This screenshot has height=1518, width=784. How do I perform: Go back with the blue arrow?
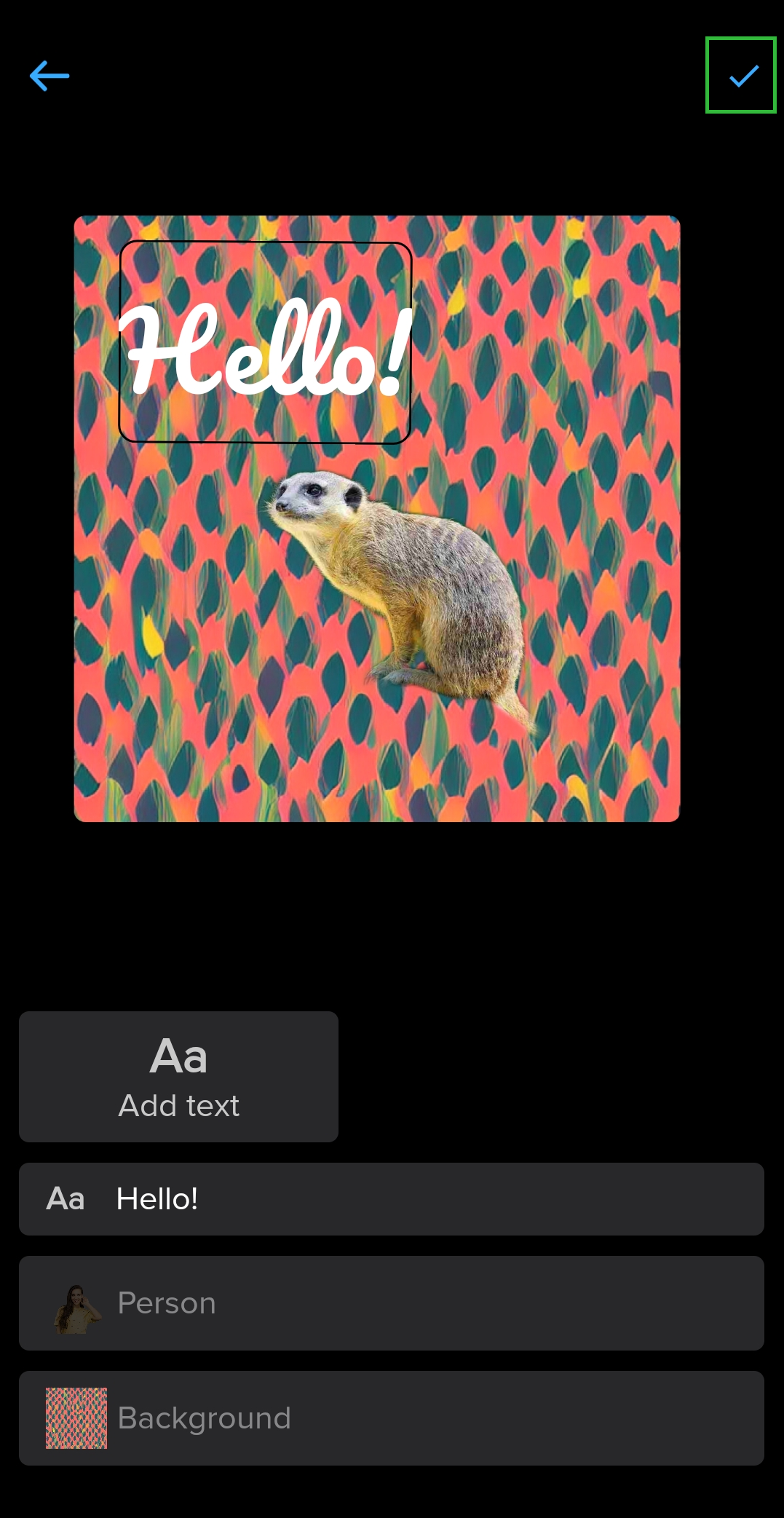(x=50, y=76)
